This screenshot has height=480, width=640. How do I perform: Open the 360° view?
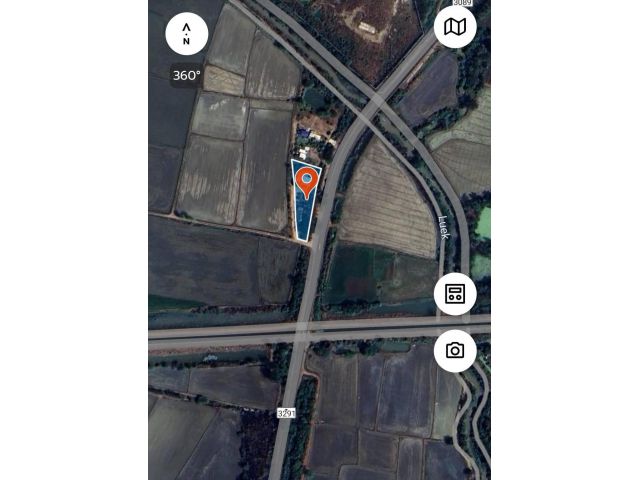tap(187, 75)
